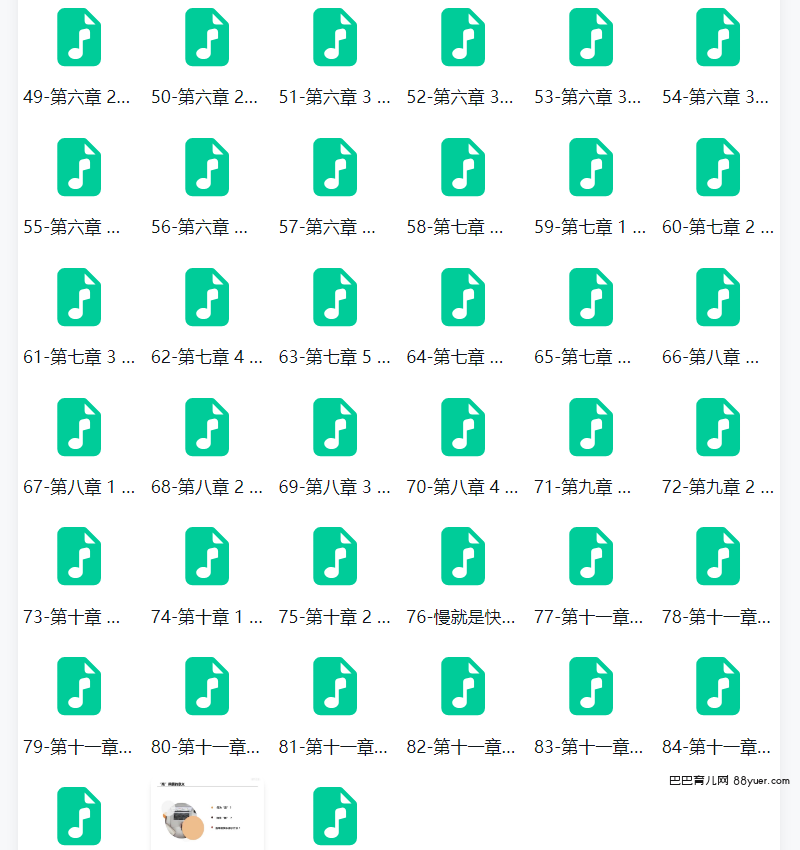The width and height of the screenshot is (800, 850).
Task: Play audio file 82-第十一章
Action: [463, 687]
